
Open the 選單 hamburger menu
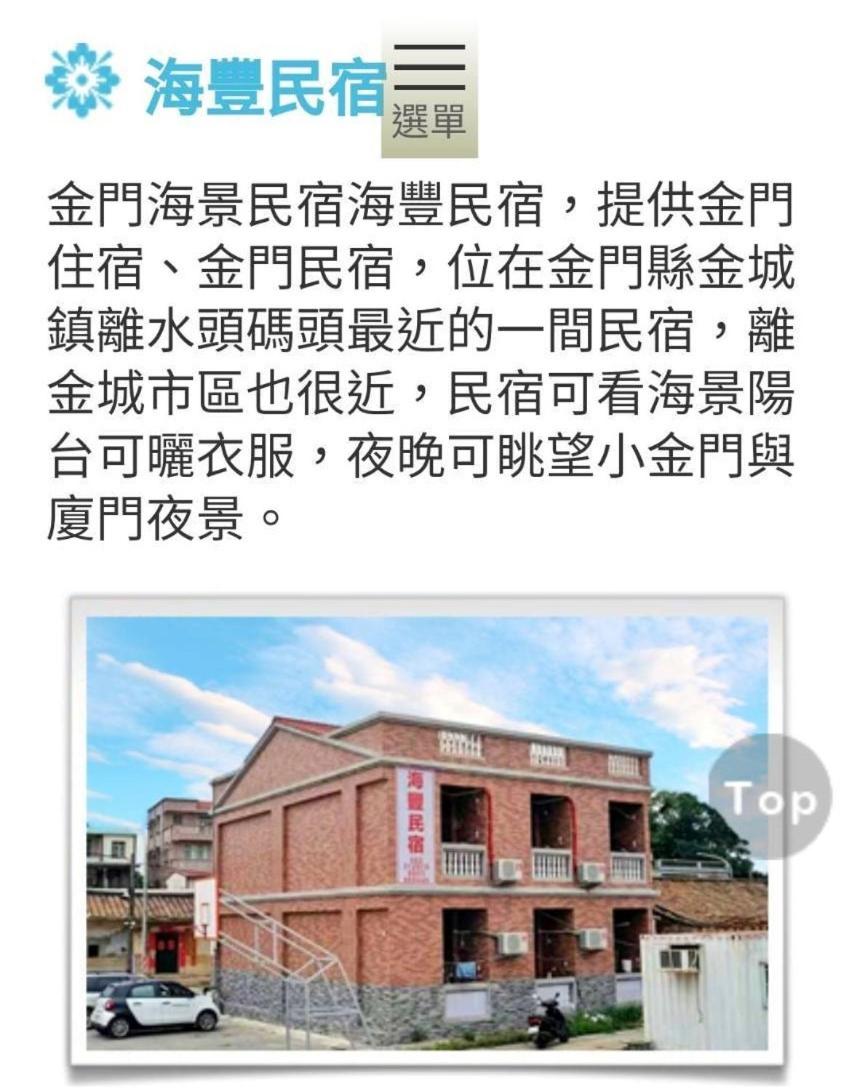pos(429,92)
